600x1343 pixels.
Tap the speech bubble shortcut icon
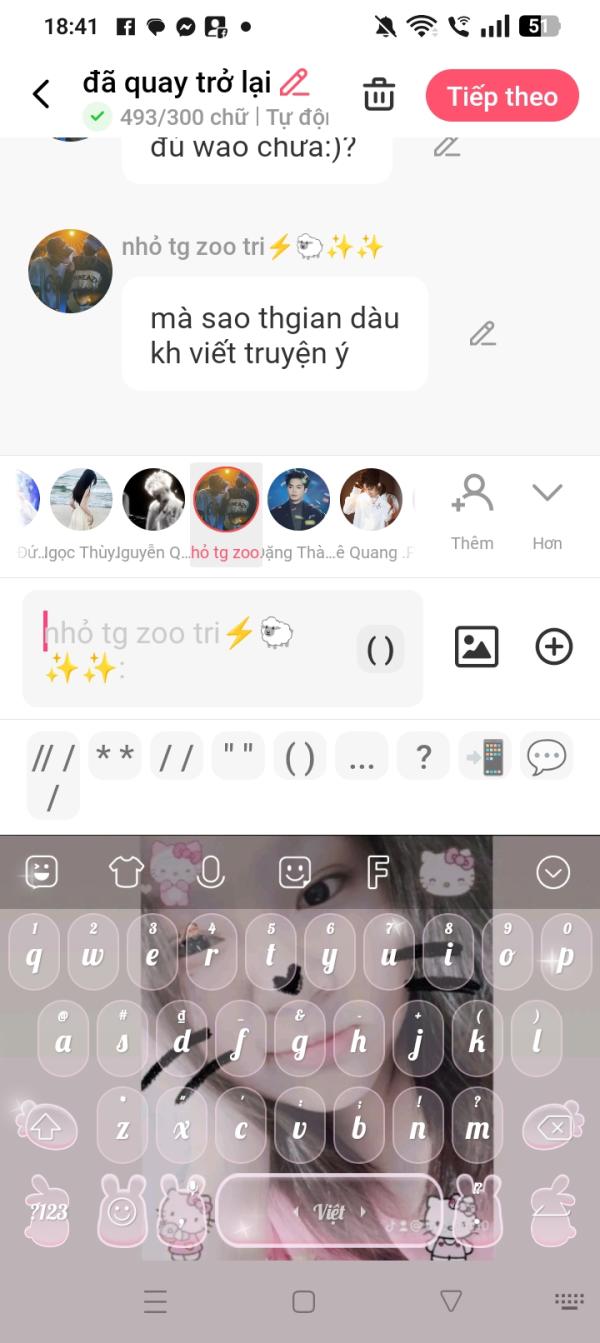coord(546,756)
